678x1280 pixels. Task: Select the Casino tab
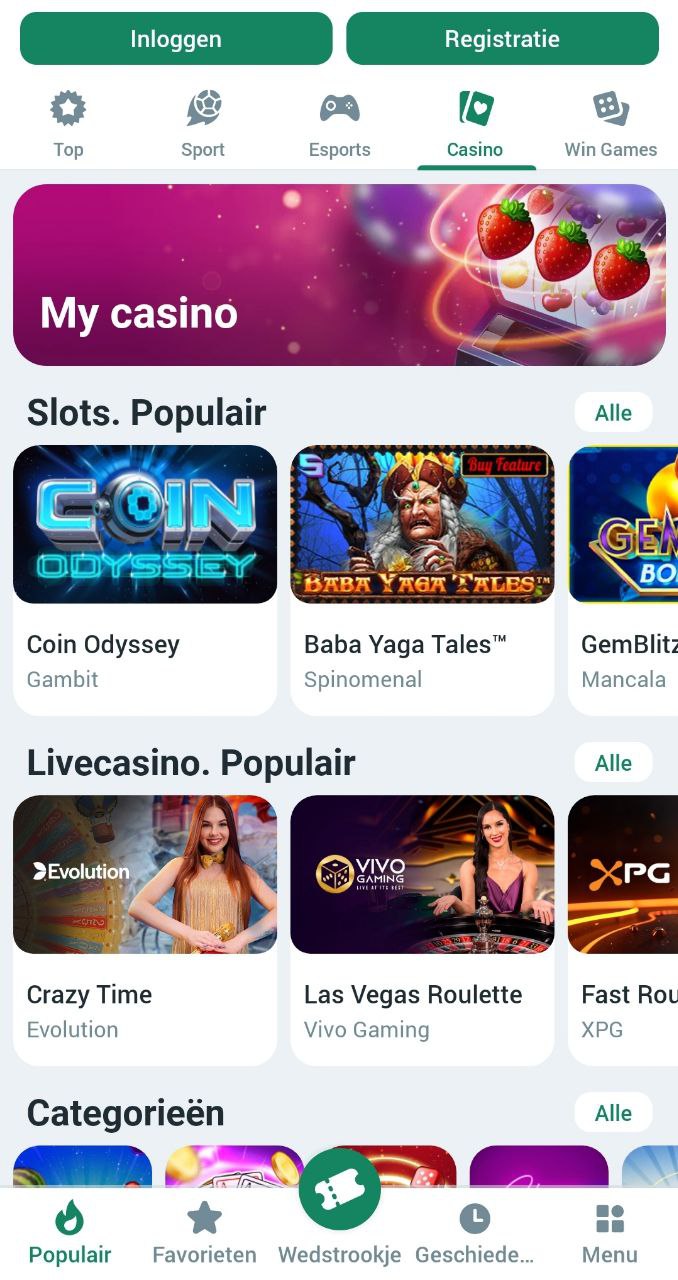(x=475, y=125)
